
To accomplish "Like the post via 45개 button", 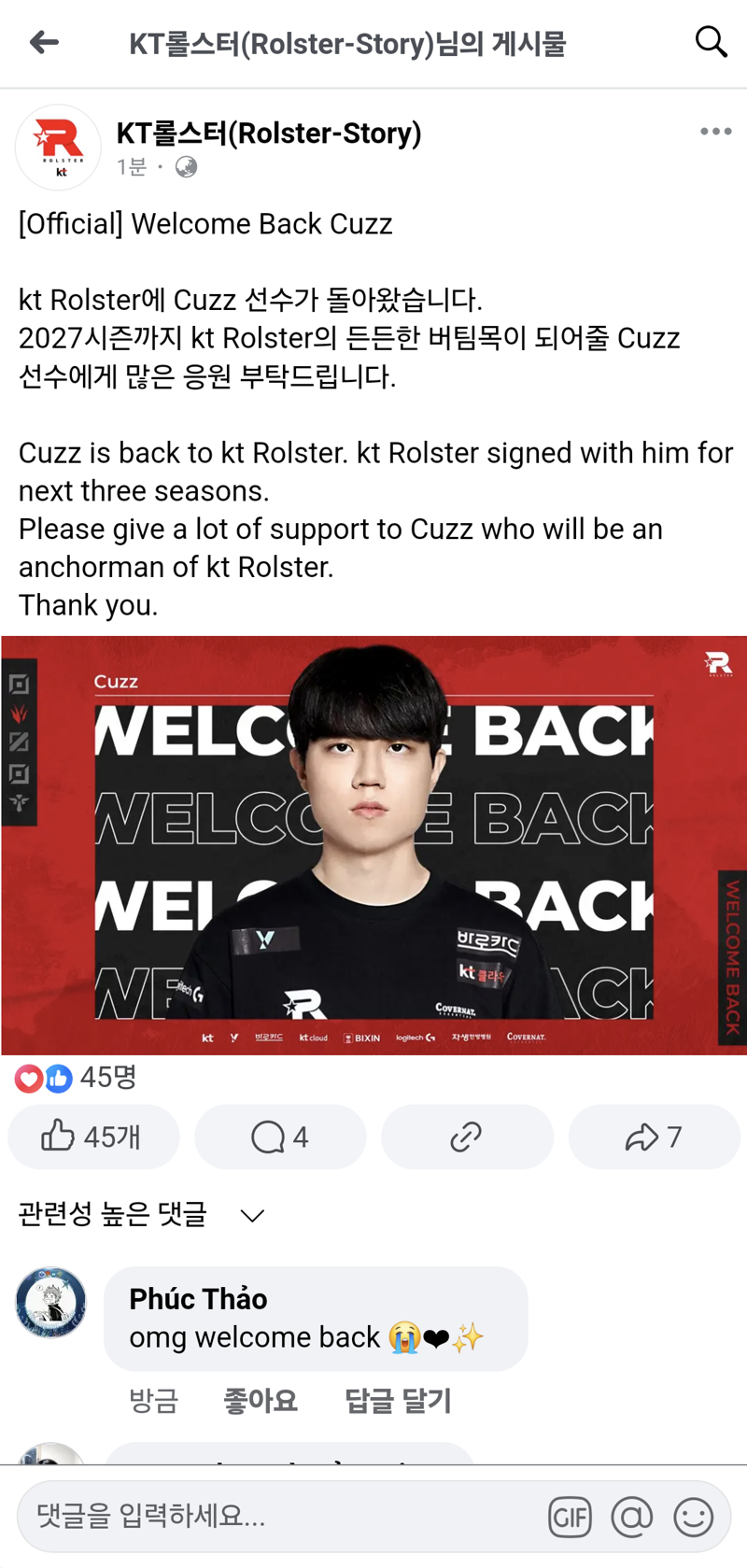I will tap(93, 1137).
